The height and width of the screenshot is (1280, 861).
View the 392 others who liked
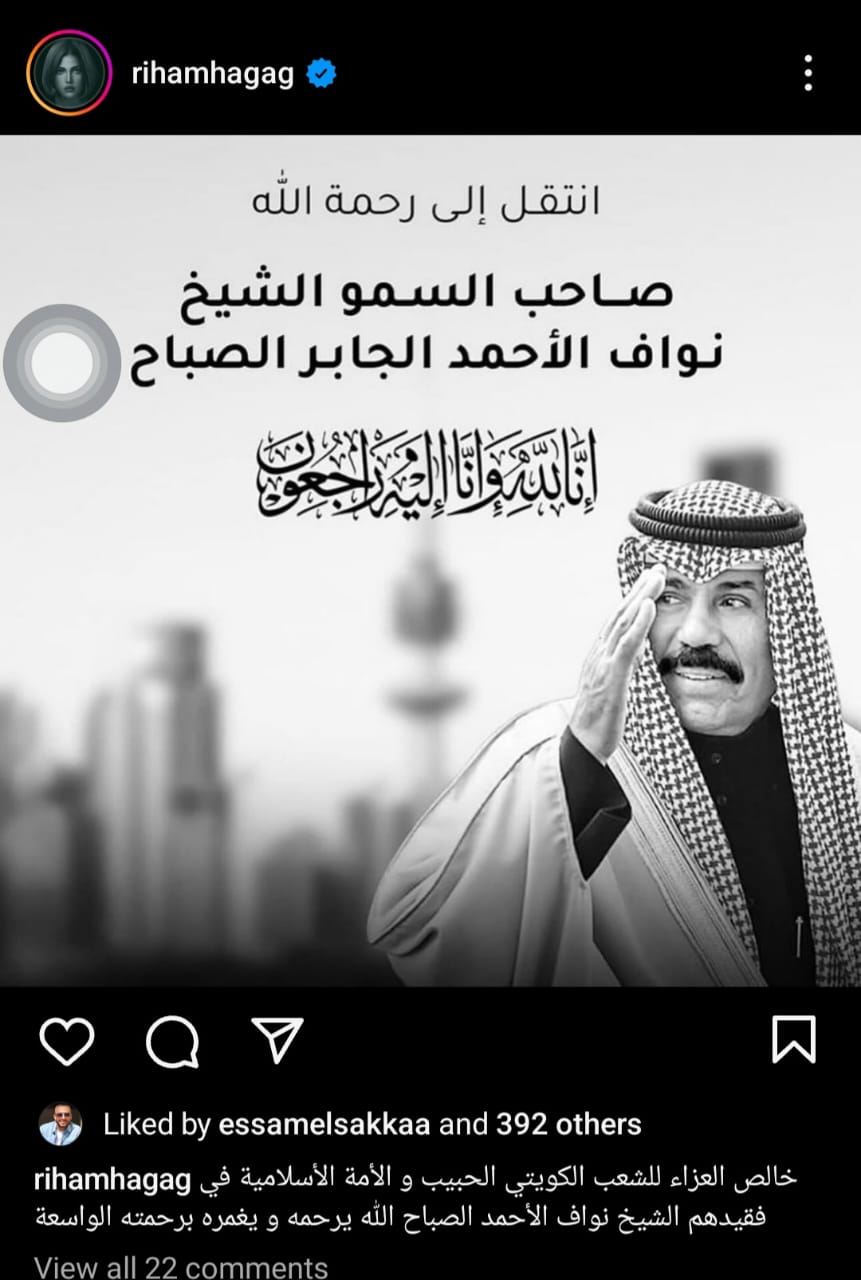pos(567,1124)
